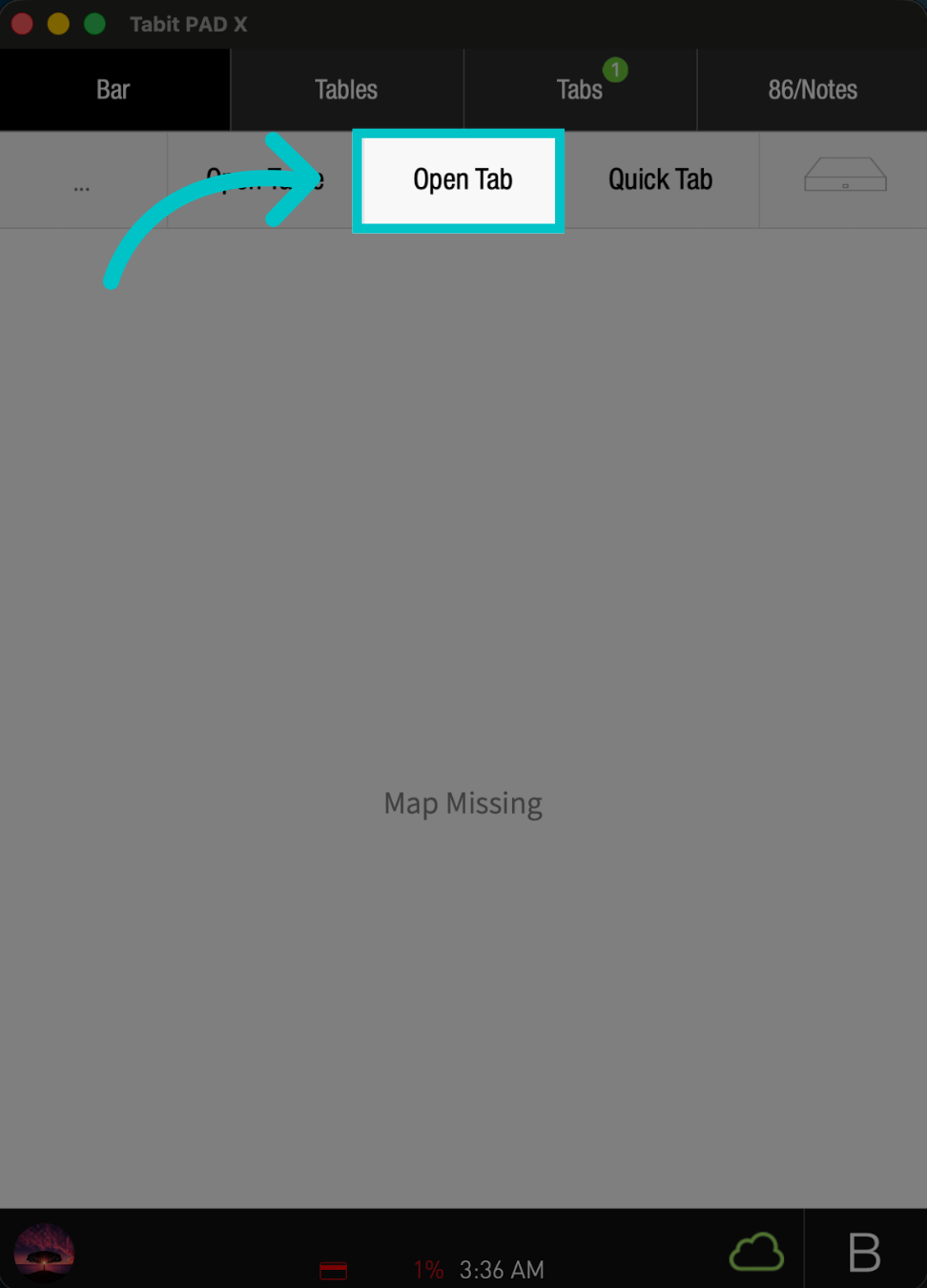The height and width of the screenshot is (1288, 927).
Task: Go to the 86/Notes tab
Action: [813, 90]
